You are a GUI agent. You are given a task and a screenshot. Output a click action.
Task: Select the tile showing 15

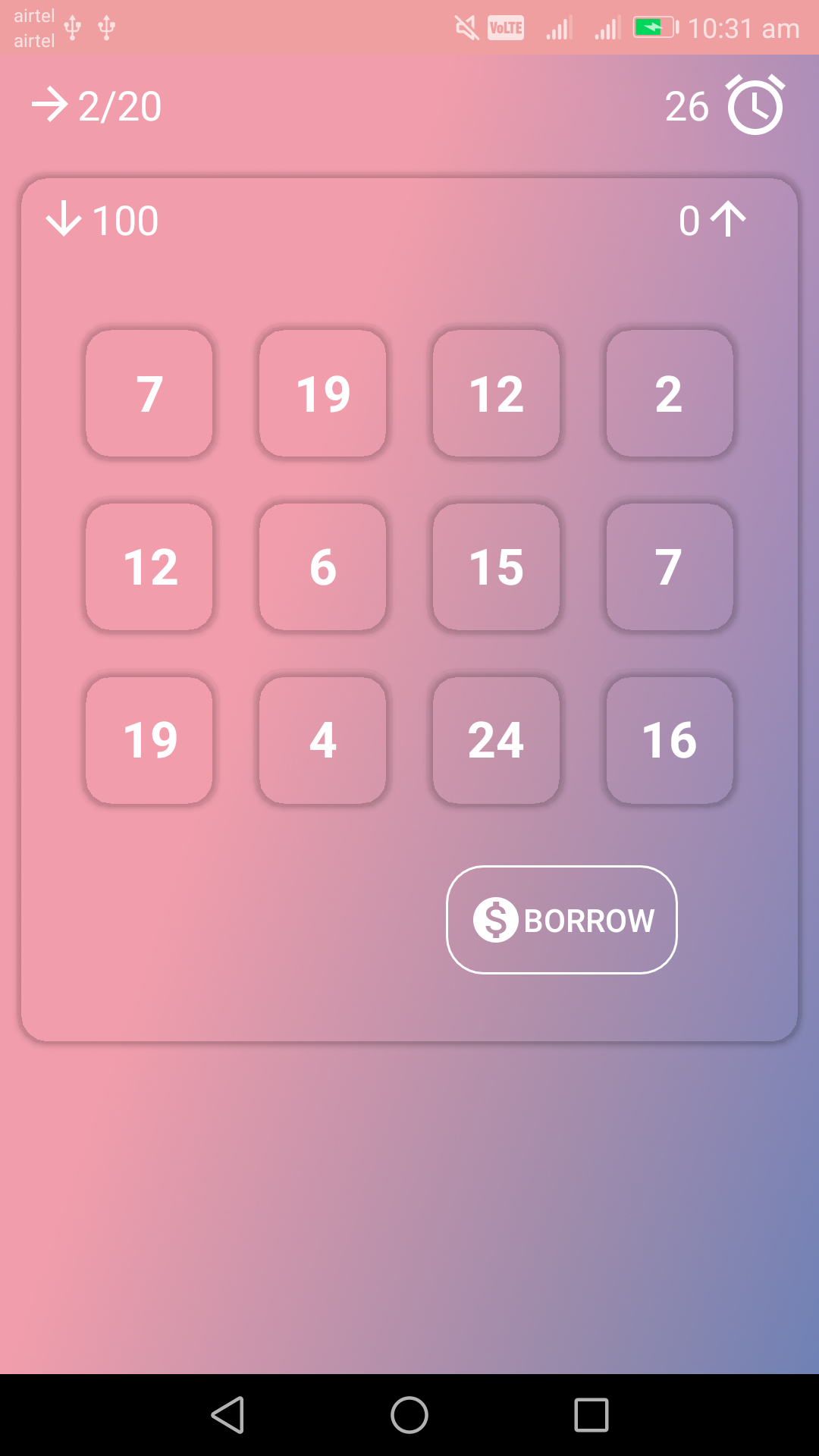pos(495,566)
